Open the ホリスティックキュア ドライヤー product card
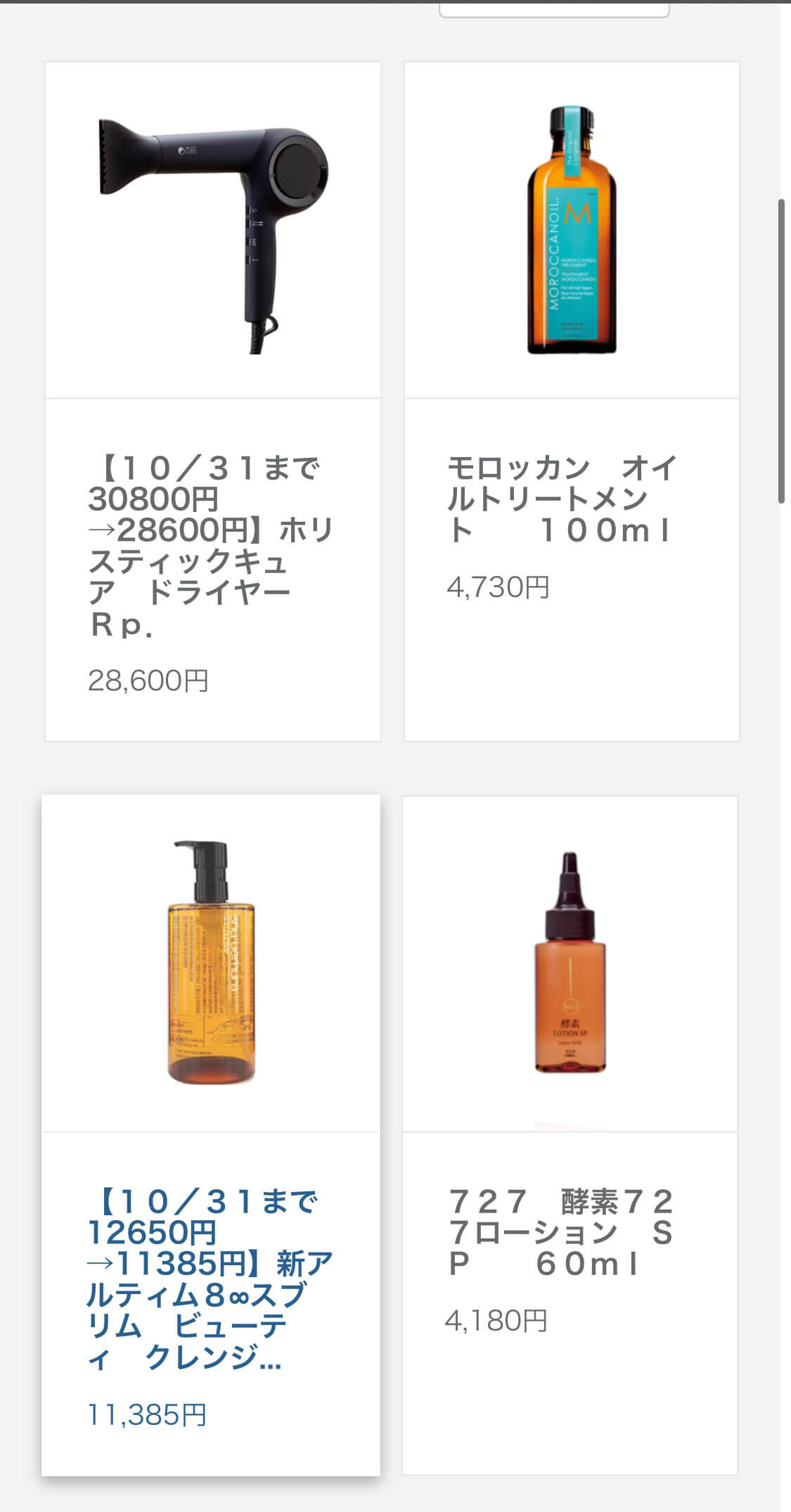Screen dimensions: 791x1512 (x=213, y=402)
